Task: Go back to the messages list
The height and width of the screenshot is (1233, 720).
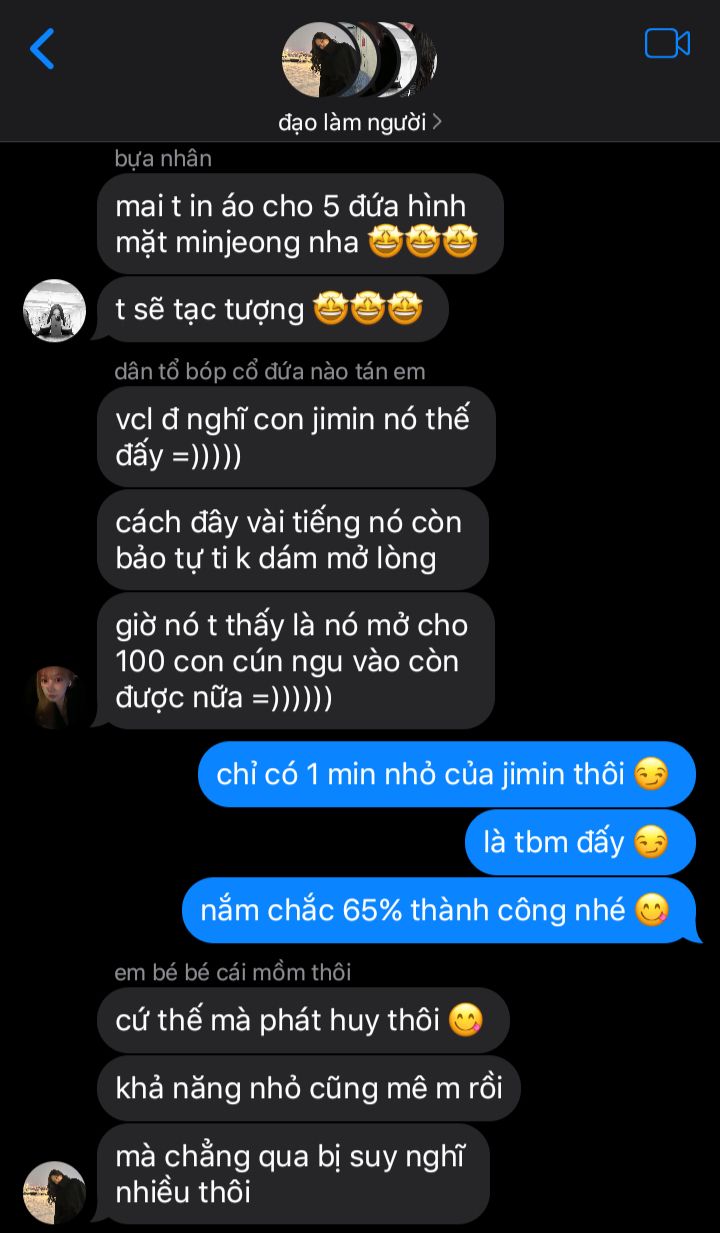Action: click(x=42, y=48)
